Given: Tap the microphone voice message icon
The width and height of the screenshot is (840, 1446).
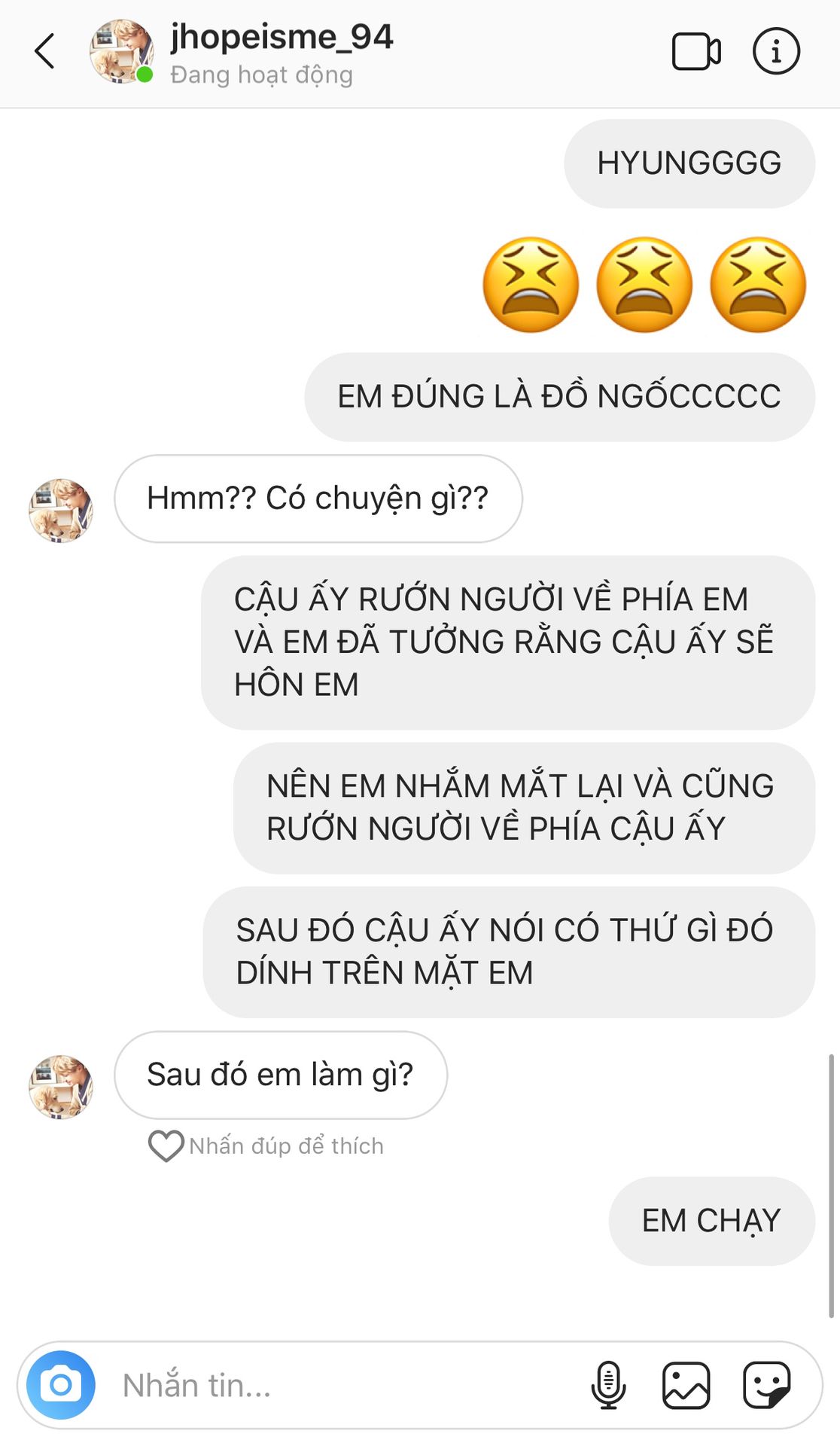Looking at the screenshot, I should coord(608,1384).
